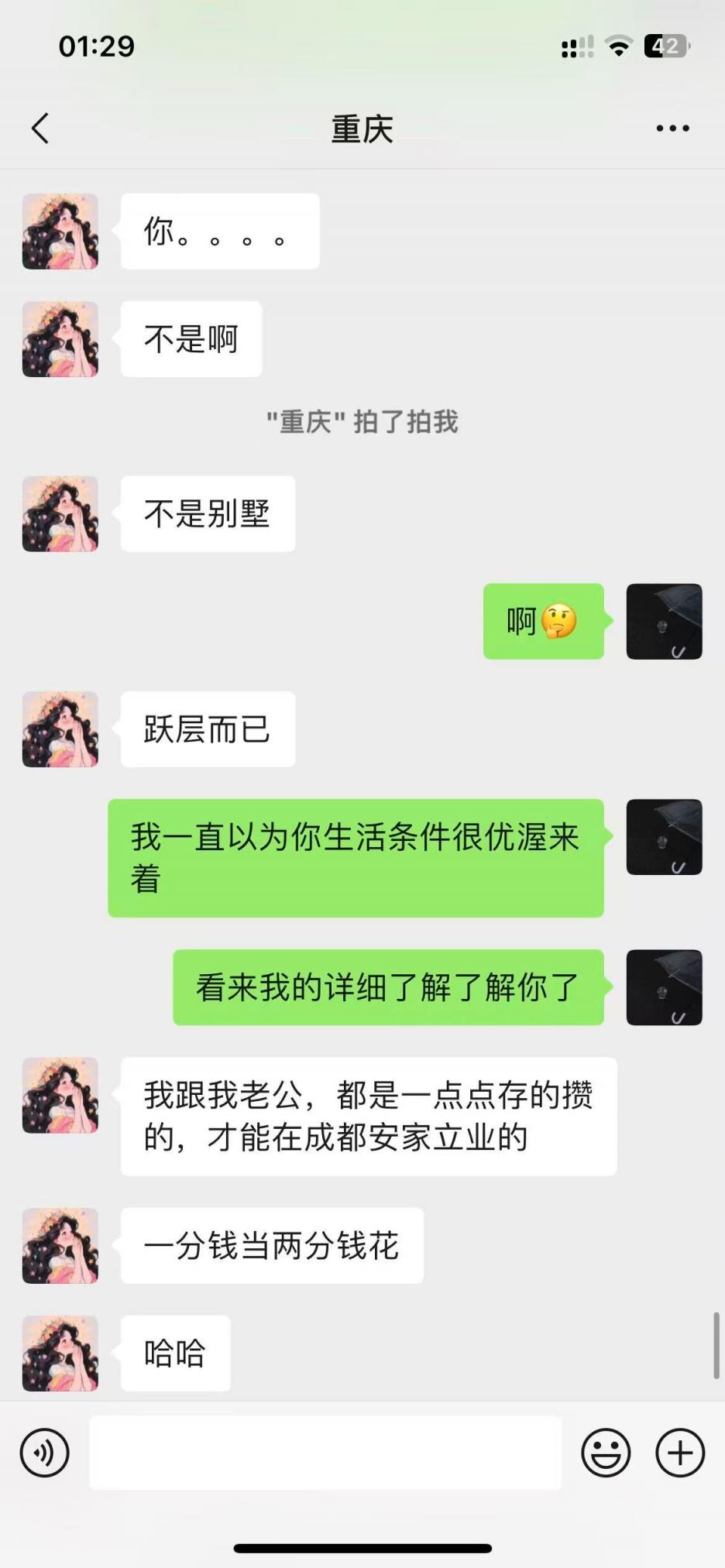Tap my avatar beside "看来我的详细了解了解你了"
Image resolution: width=725 pixels, height=1568 pixels.
click(664, 987)
